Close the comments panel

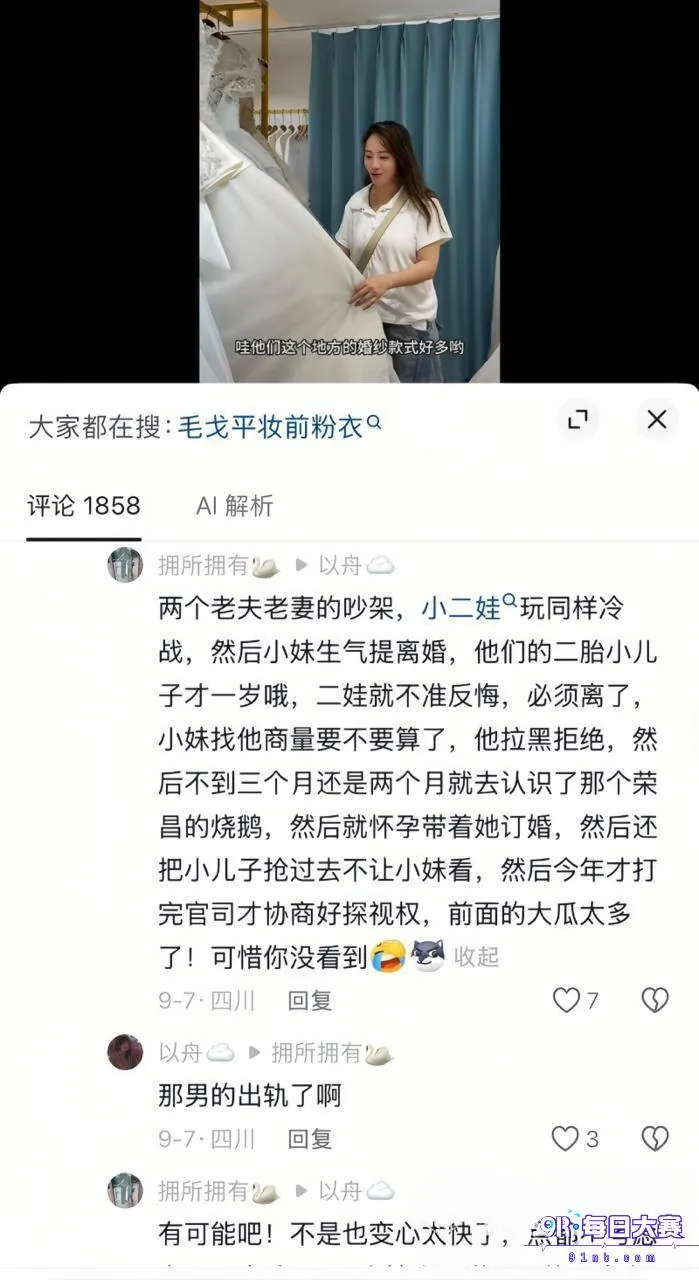pos(656,420)
